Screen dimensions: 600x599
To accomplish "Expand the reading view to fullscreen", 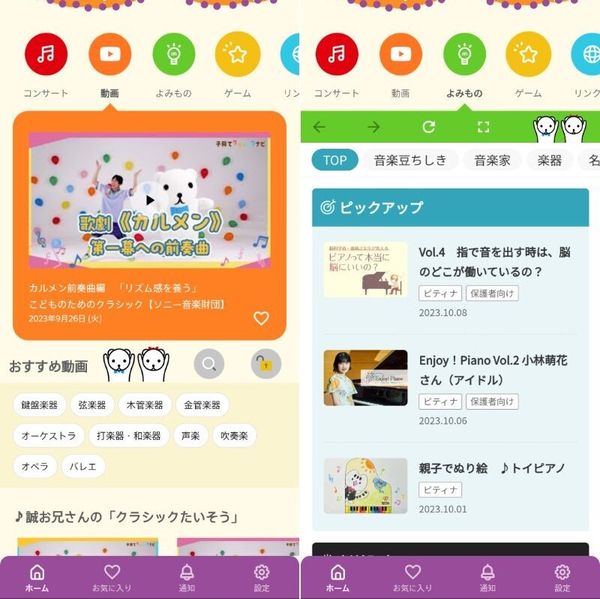I will 483,127.
